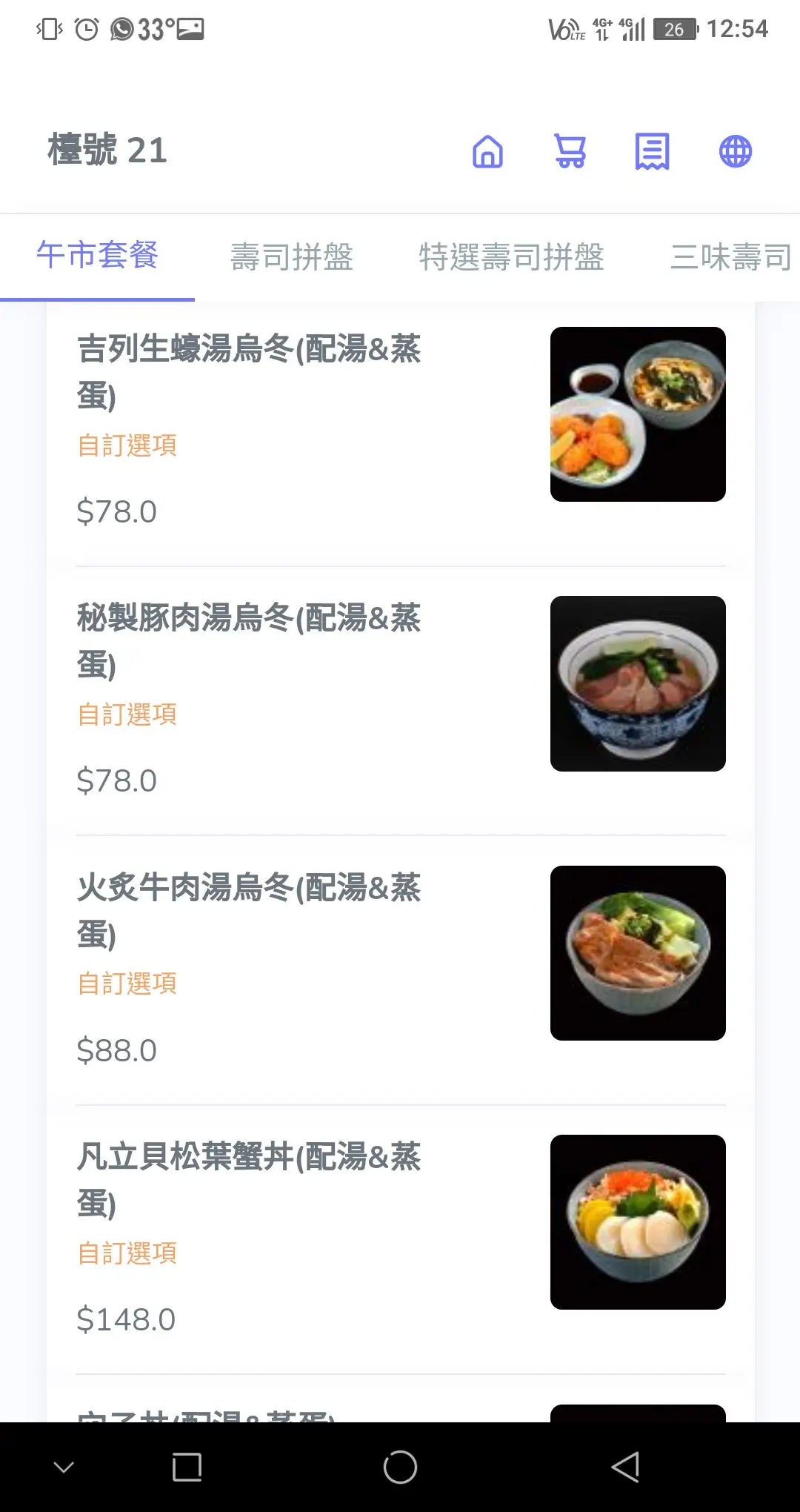Open the 特選壽司拼盤 category

513,255
